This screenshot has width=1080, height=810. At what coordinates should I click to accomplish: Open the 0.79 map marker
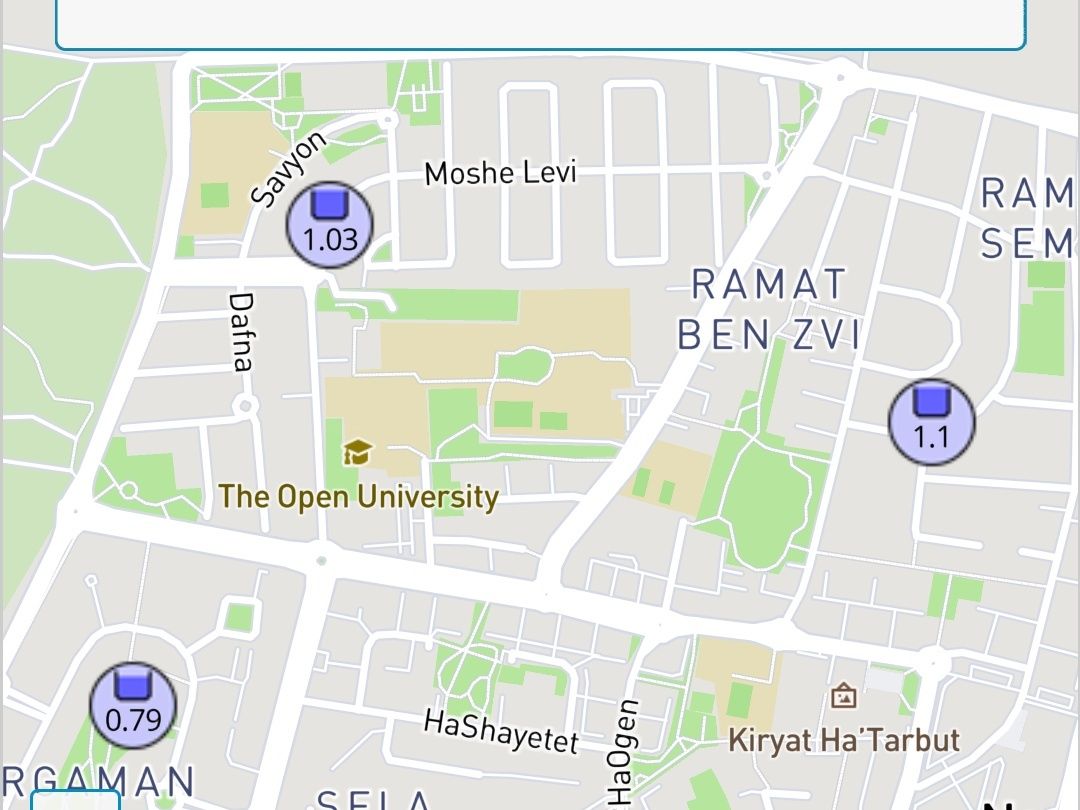pyautogui.click(x=133, y=704)
